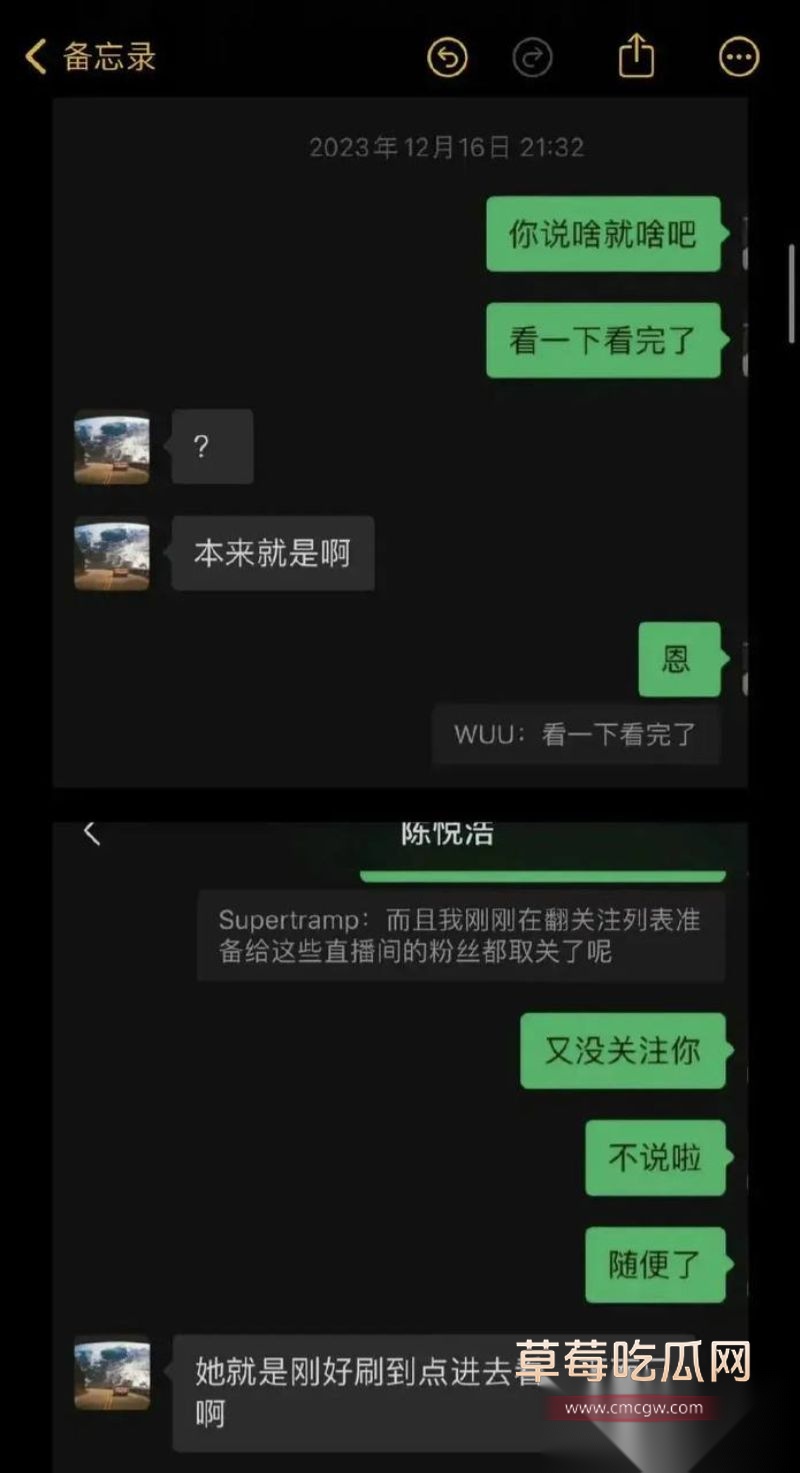Tap the avatar beside 本来就是啊 bubble
The image size is (800, 1473).
(112, 555)
